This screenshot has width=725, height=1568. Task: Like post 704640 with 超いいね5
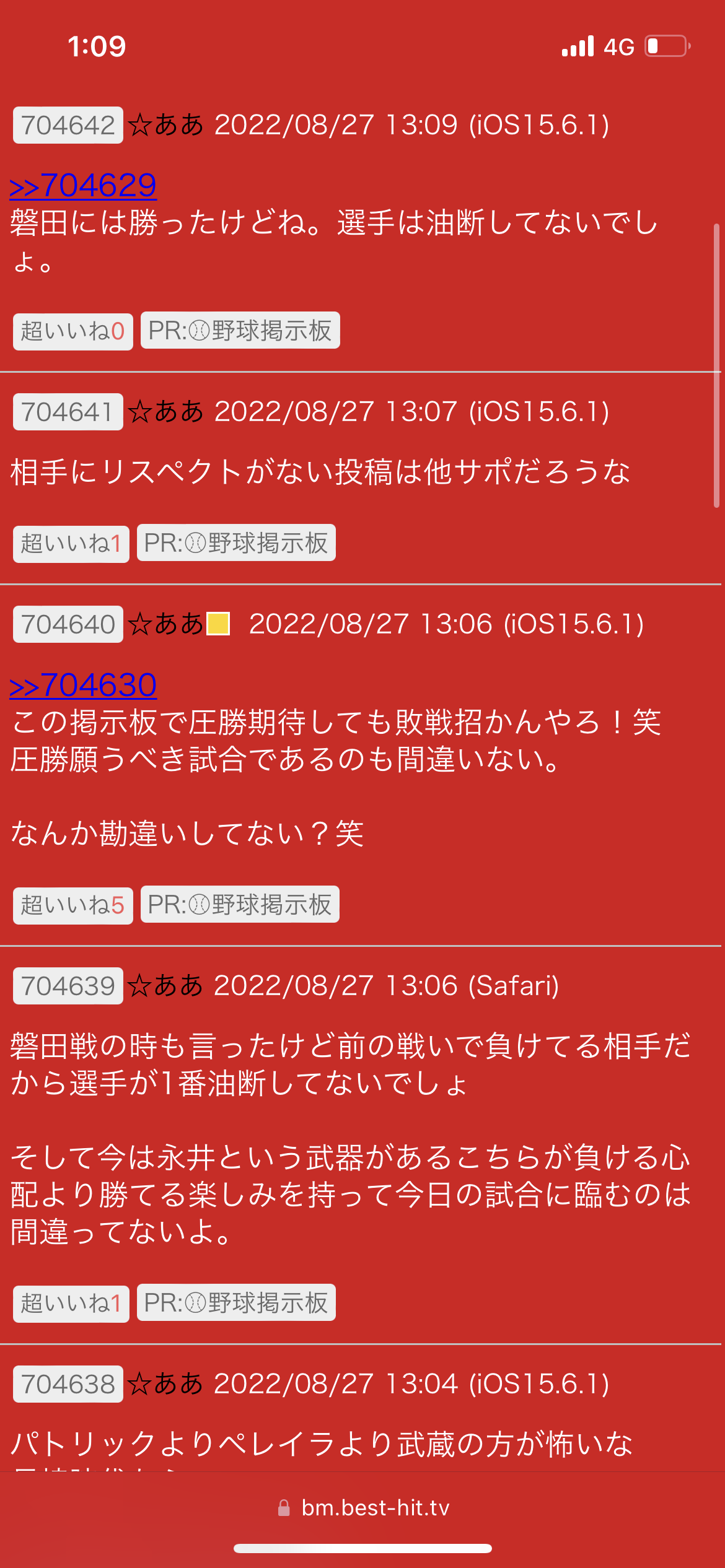pos(73,905)
